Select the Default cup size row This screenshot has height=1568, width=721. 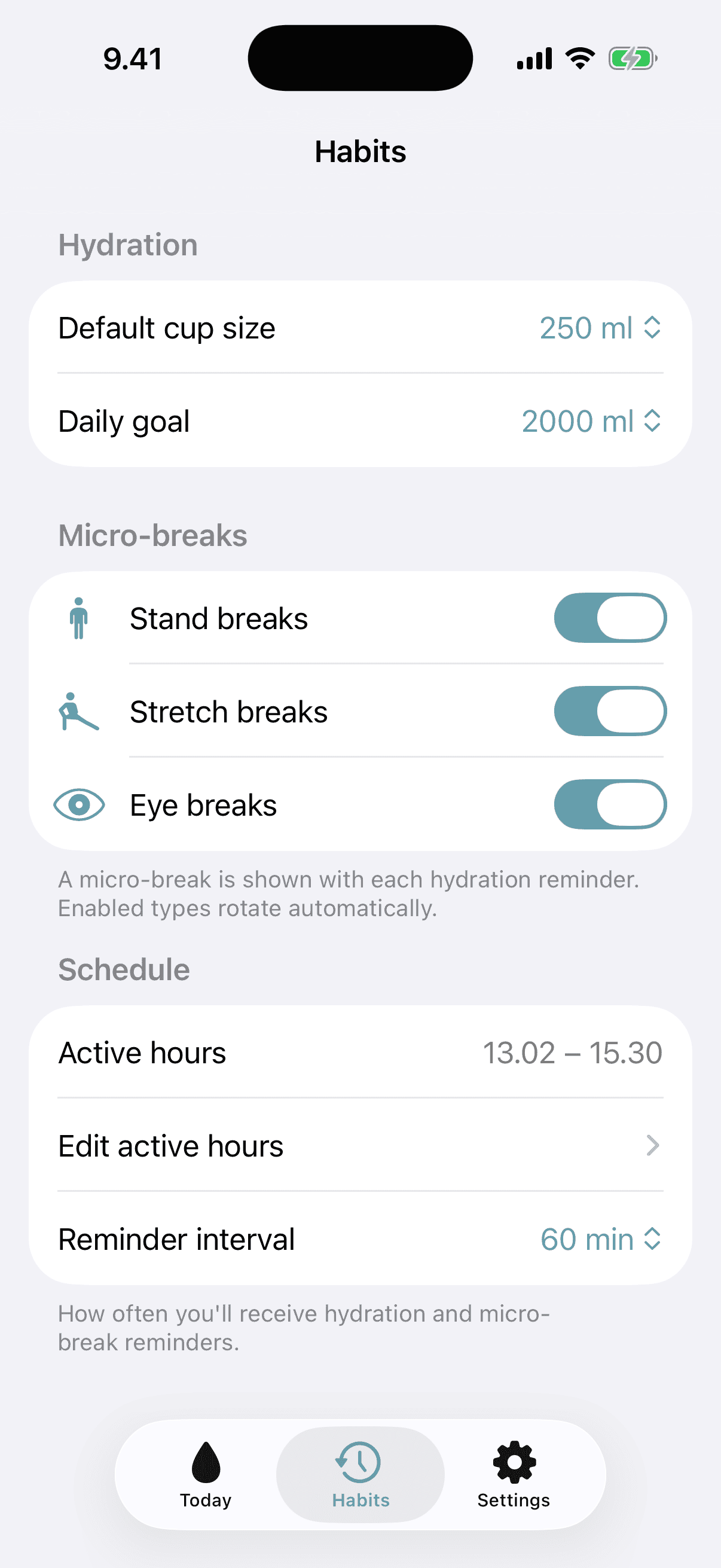click(243, 328)
